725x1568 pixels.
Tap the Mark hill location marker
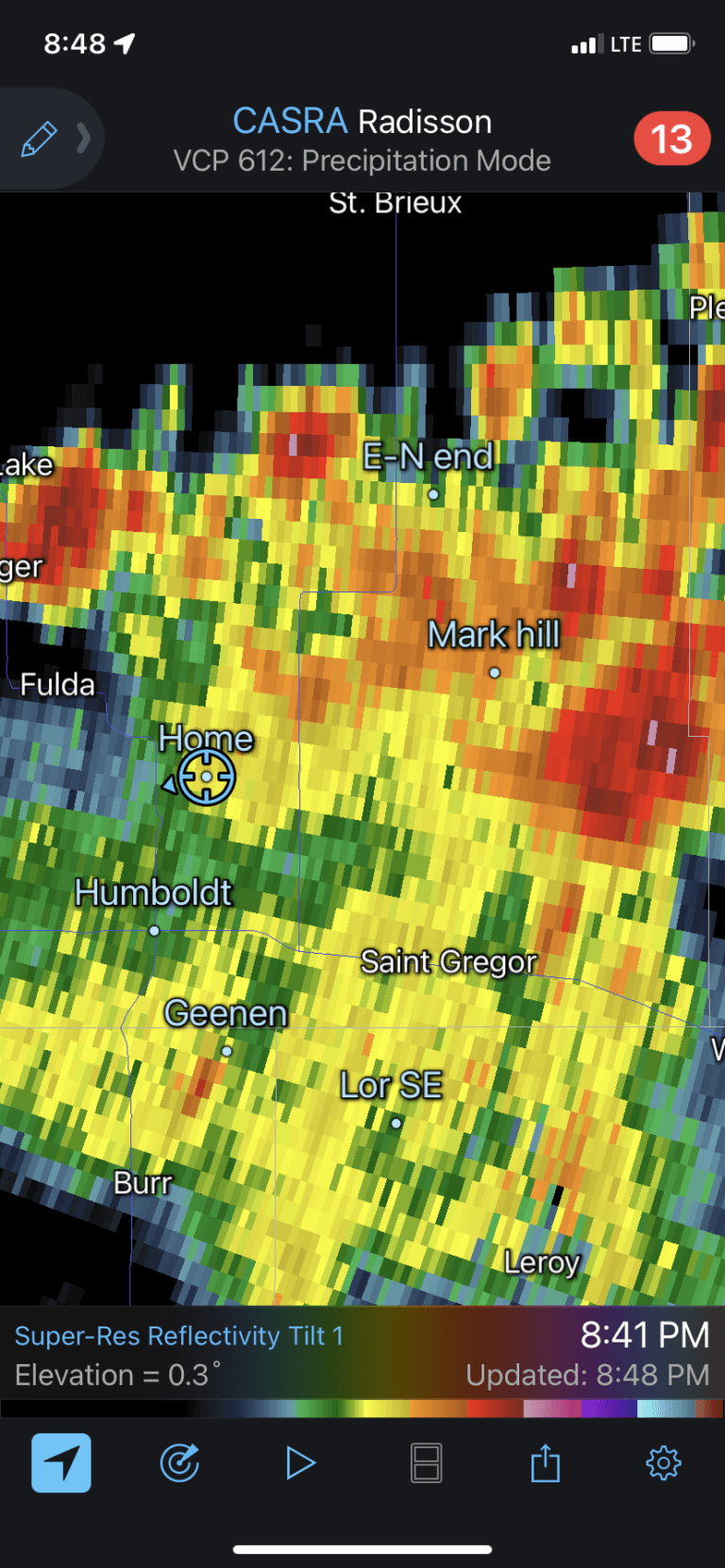point(495,673)
